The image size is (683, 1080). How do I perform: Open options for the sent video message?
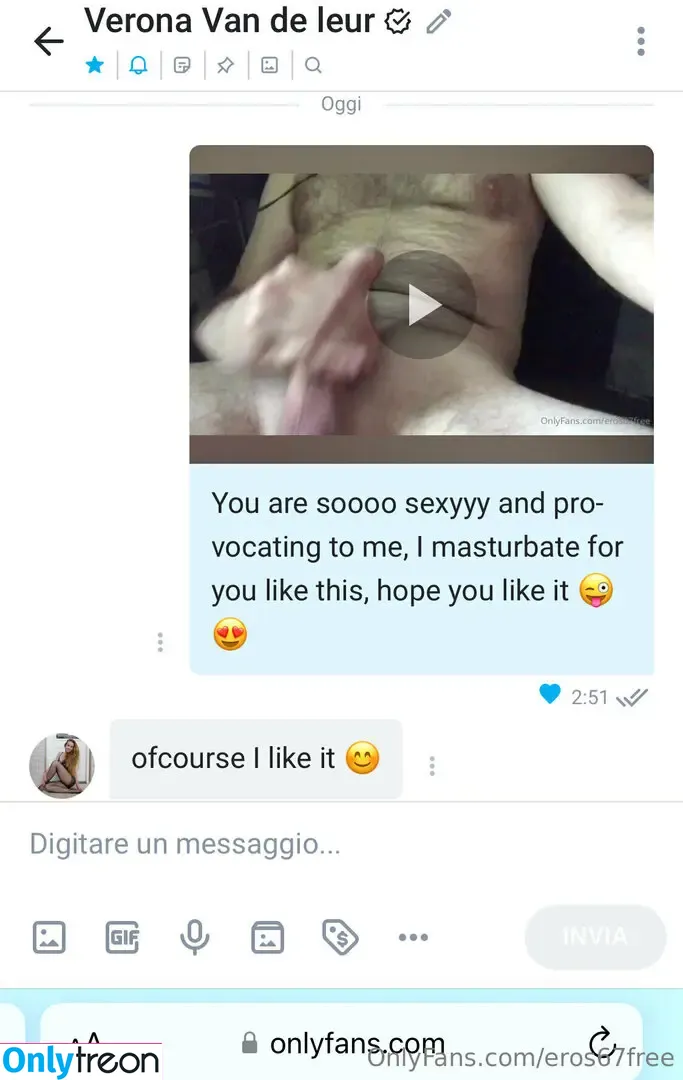click(160, 642)
